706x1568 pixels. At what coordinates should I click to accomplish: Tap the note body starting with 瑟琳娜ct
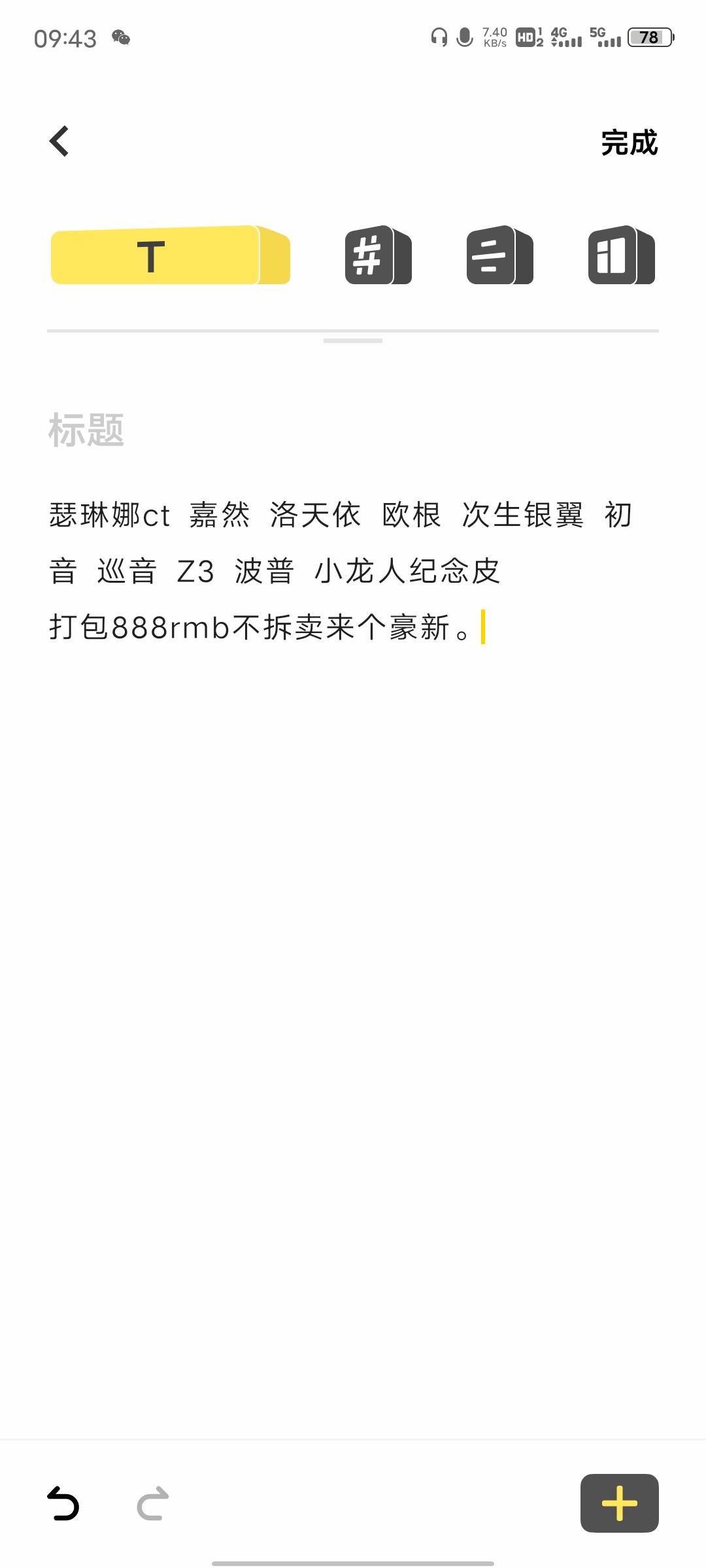[x=353, y=571]
